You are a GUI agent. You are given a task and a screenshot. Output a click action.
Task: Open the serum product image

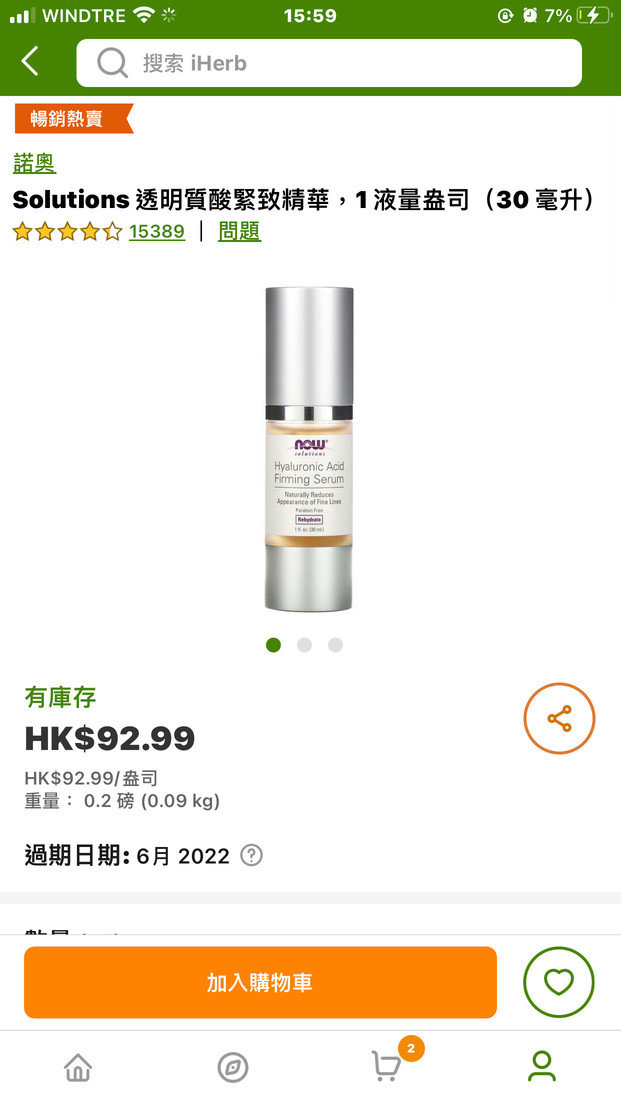tap(309, 448)
